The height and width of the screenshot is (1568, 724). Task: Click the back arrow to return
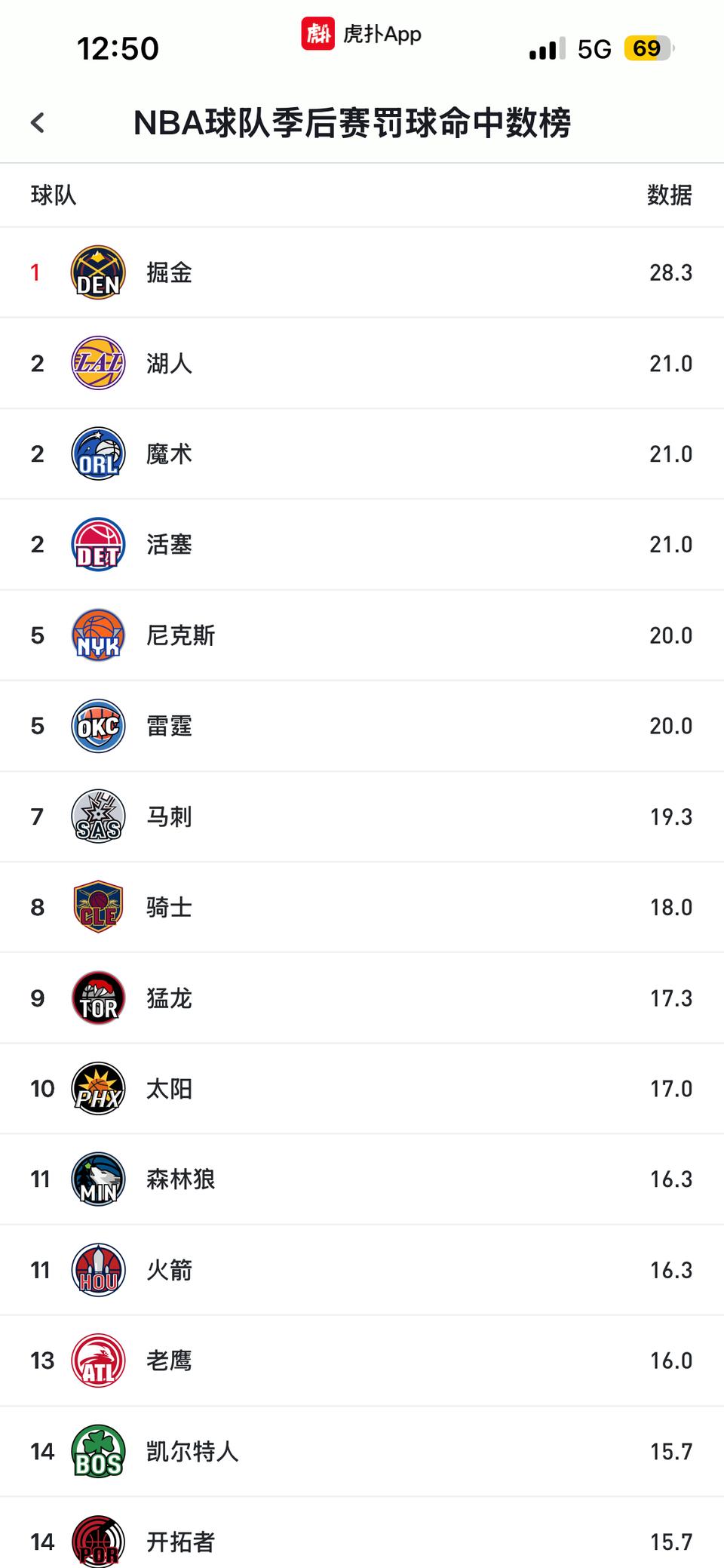36,121
